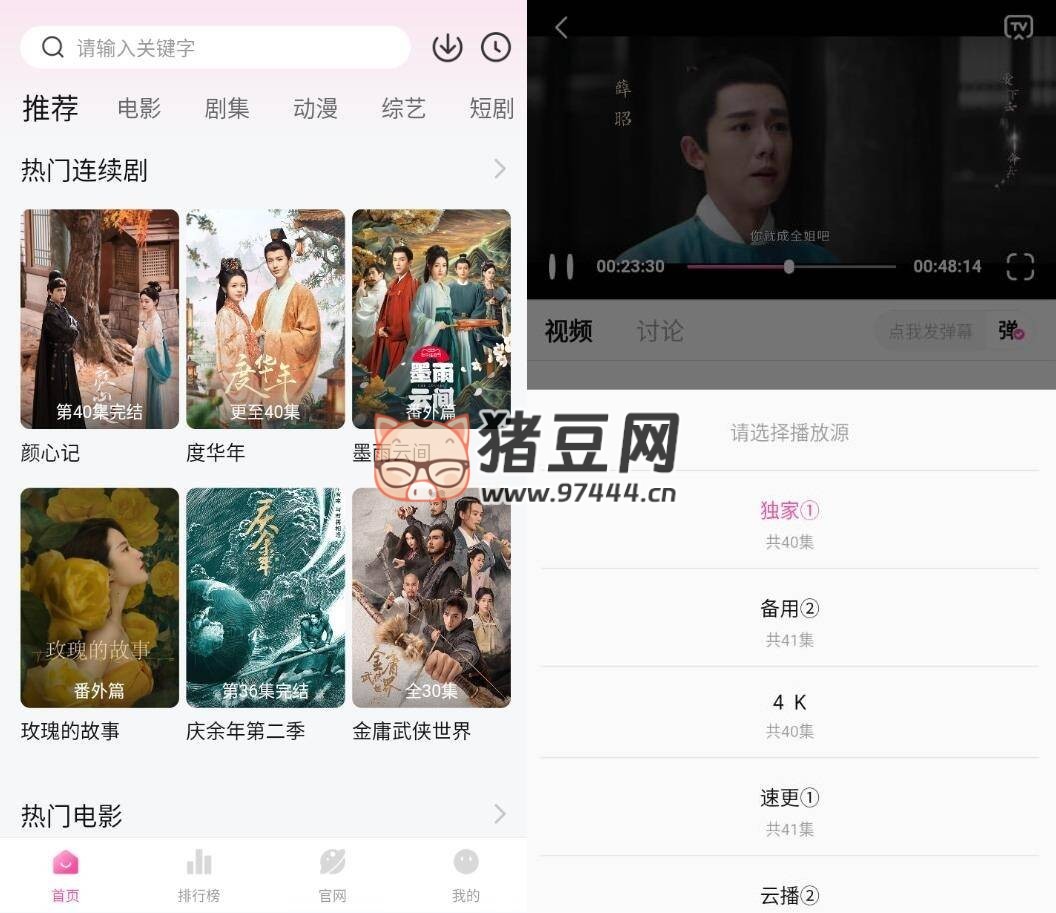The image size is (1056, 913).
Task: Switch to the 电影 tab
Action: [x=139, y=109]
